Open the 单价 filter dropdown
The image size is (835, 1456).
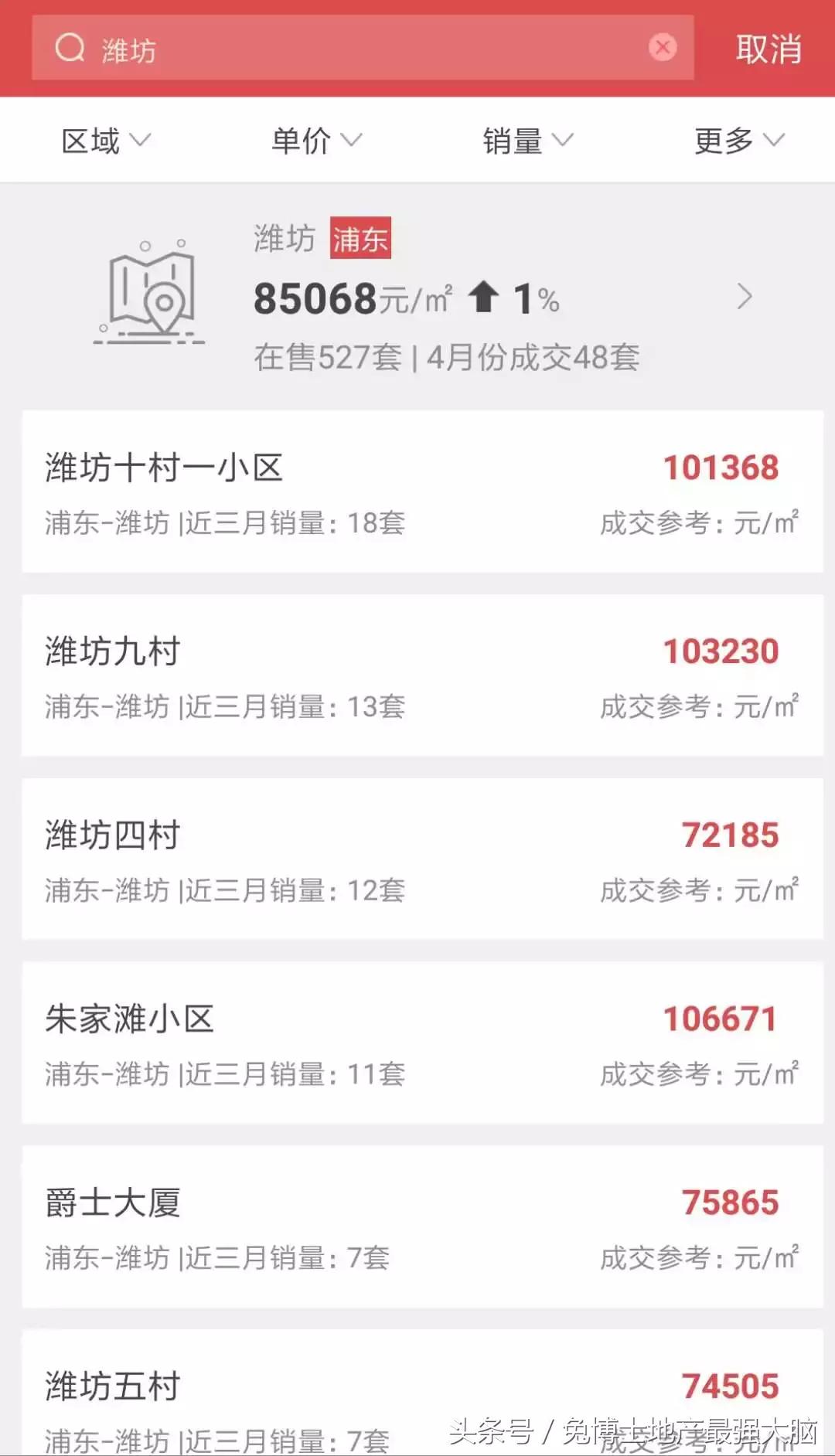click(314, 140)
